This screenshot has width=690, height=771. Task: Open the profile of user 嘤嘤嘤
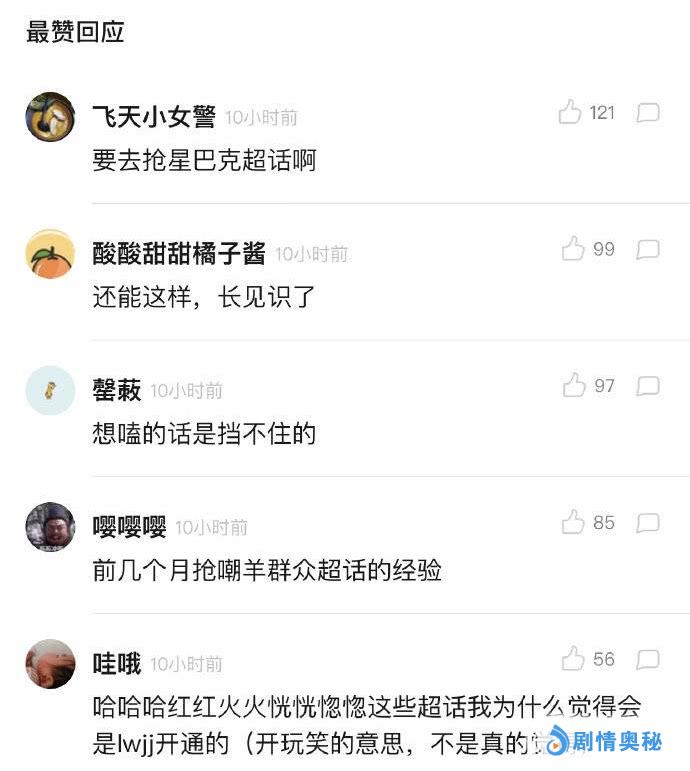coord(50,527)
